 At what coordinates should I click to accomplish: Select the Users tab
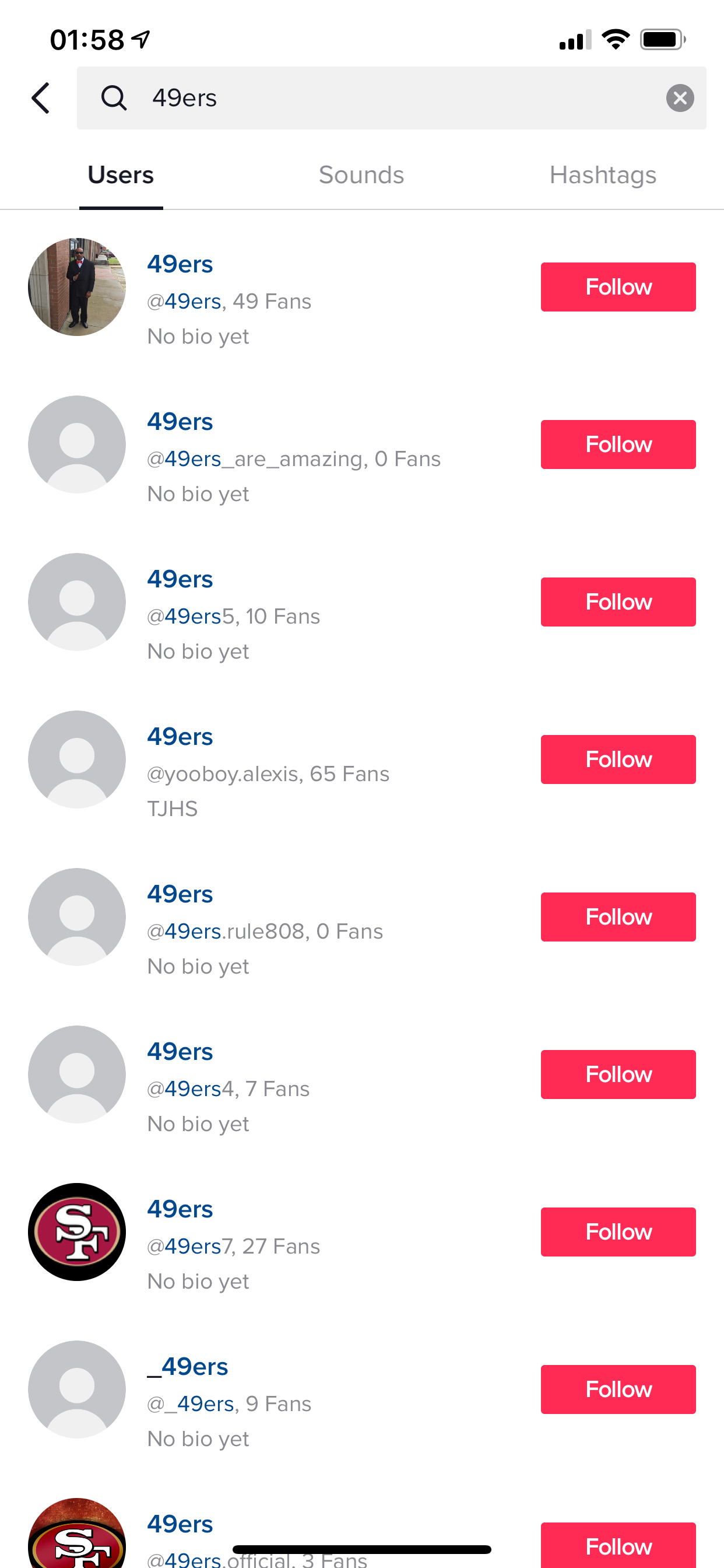(121, 176)
